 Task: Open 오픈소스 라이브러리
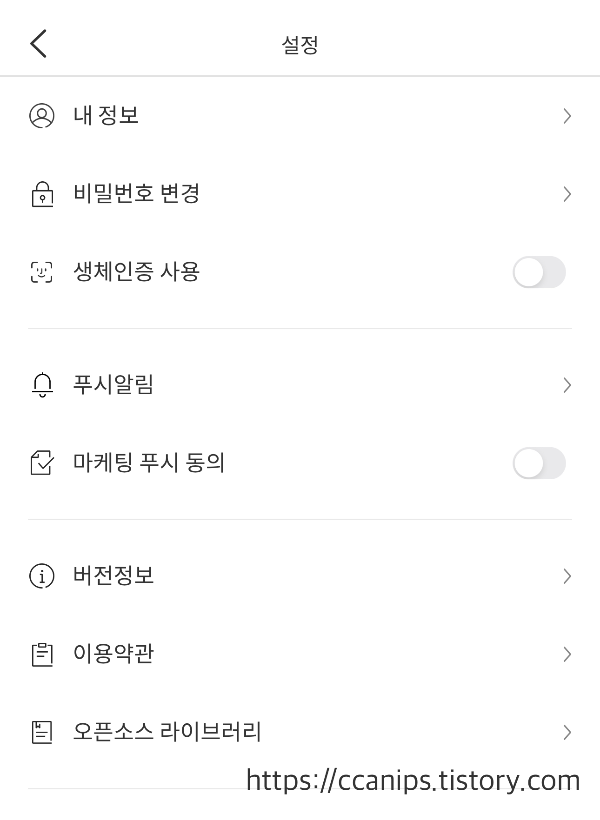coord(300,732)
